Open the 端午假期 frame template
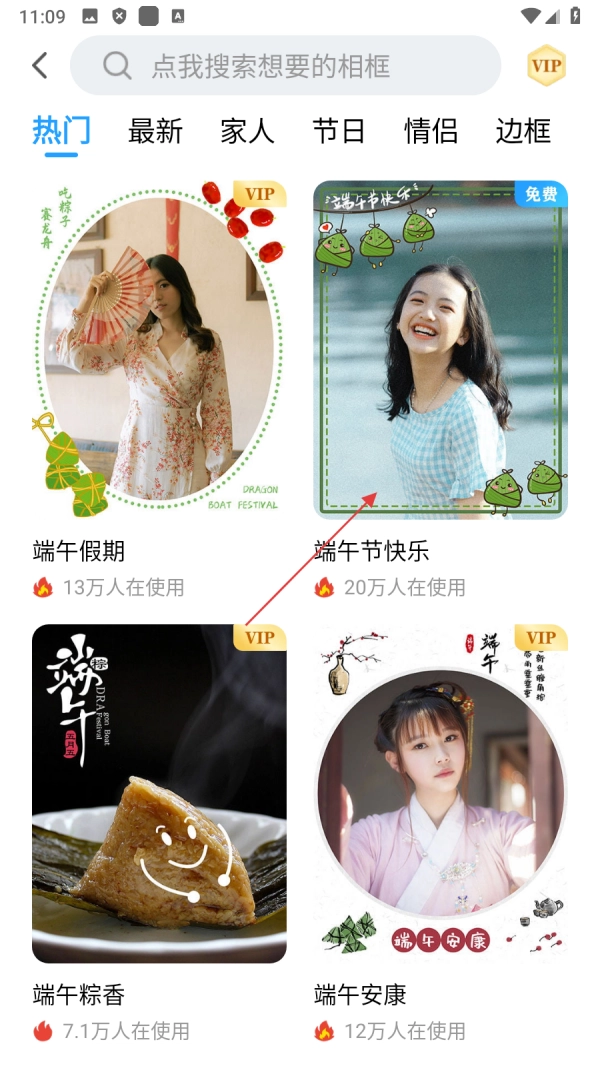Image resolution: width=600 pixels, height=1066 pixels. tap(159, 350)
